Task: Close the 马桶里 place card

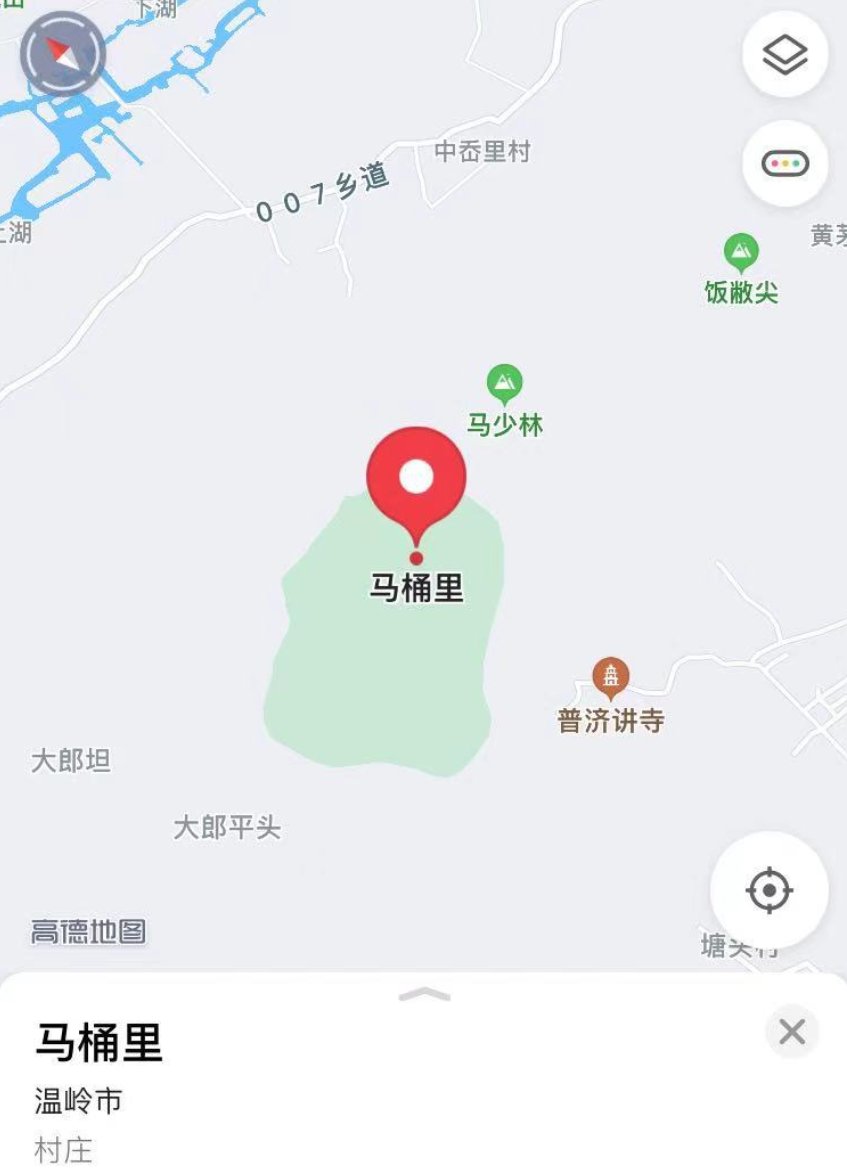Action: (x=789, y=1031)
